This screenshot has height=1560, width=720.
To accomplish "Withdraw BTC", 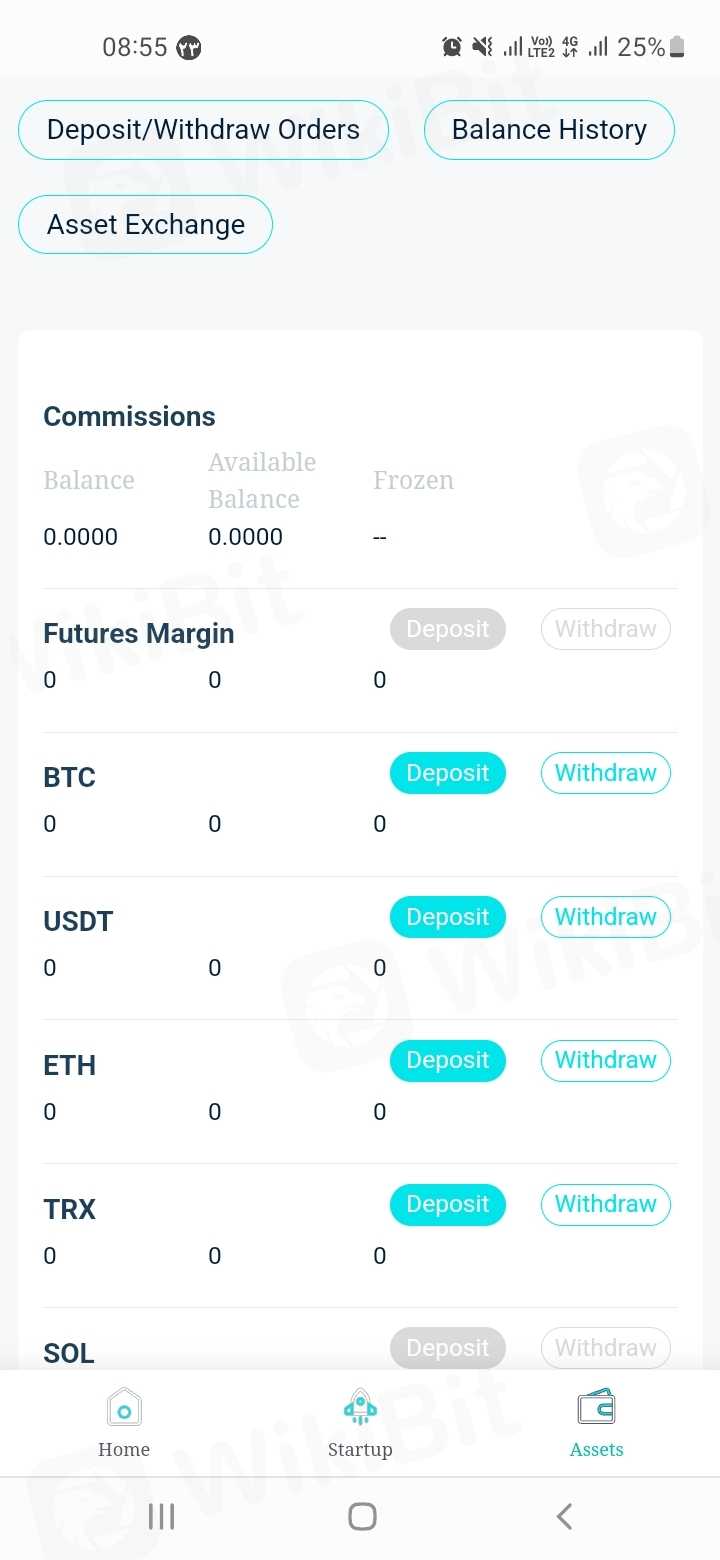I will click(605, 774).
